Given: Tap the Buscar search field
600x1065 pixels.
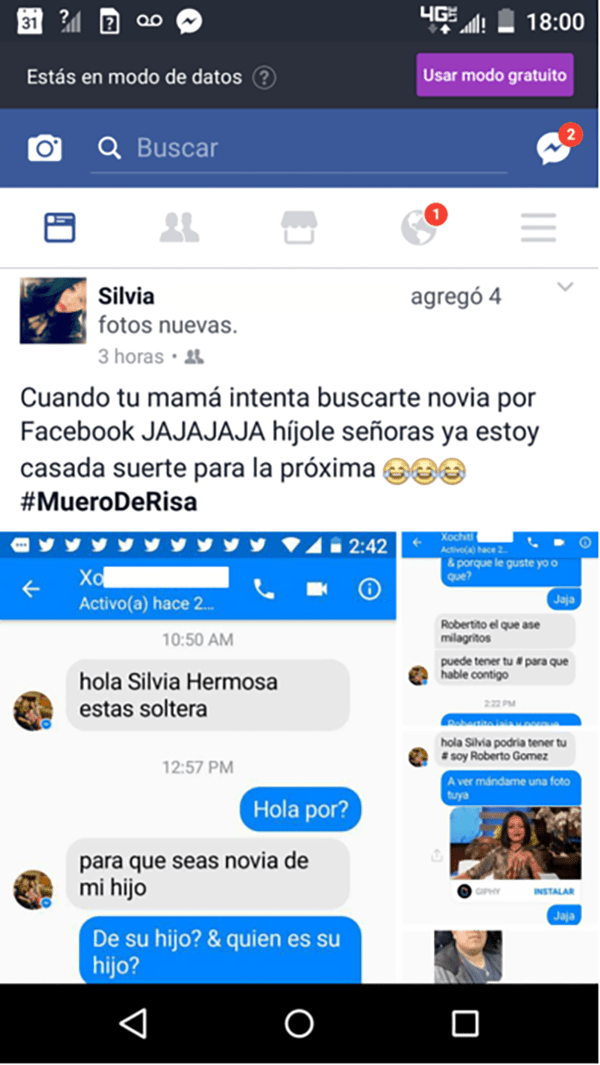Looking at the screenshot, I should click(x=299, y=149).
